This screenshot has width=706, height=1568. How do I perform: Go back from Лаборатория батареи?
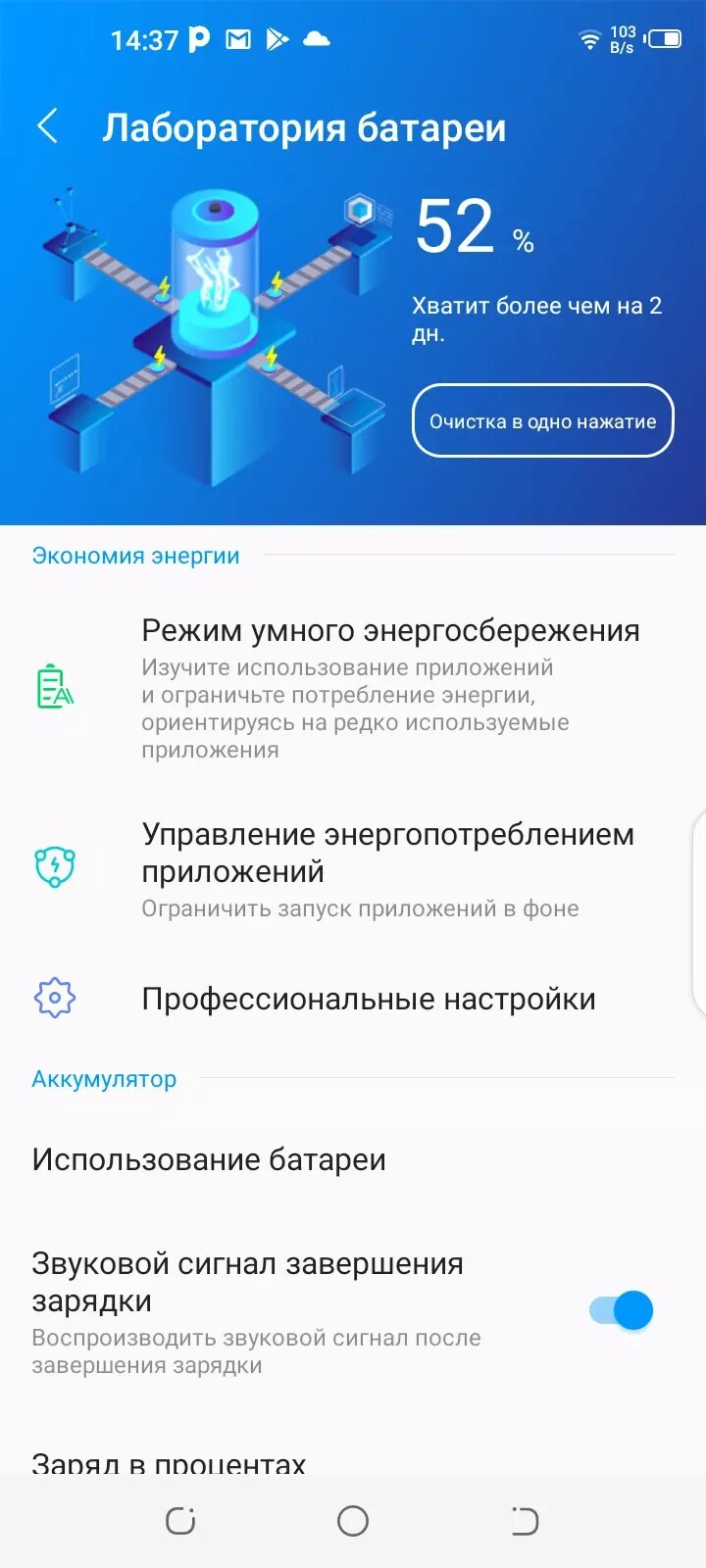[x=47, y=127]
